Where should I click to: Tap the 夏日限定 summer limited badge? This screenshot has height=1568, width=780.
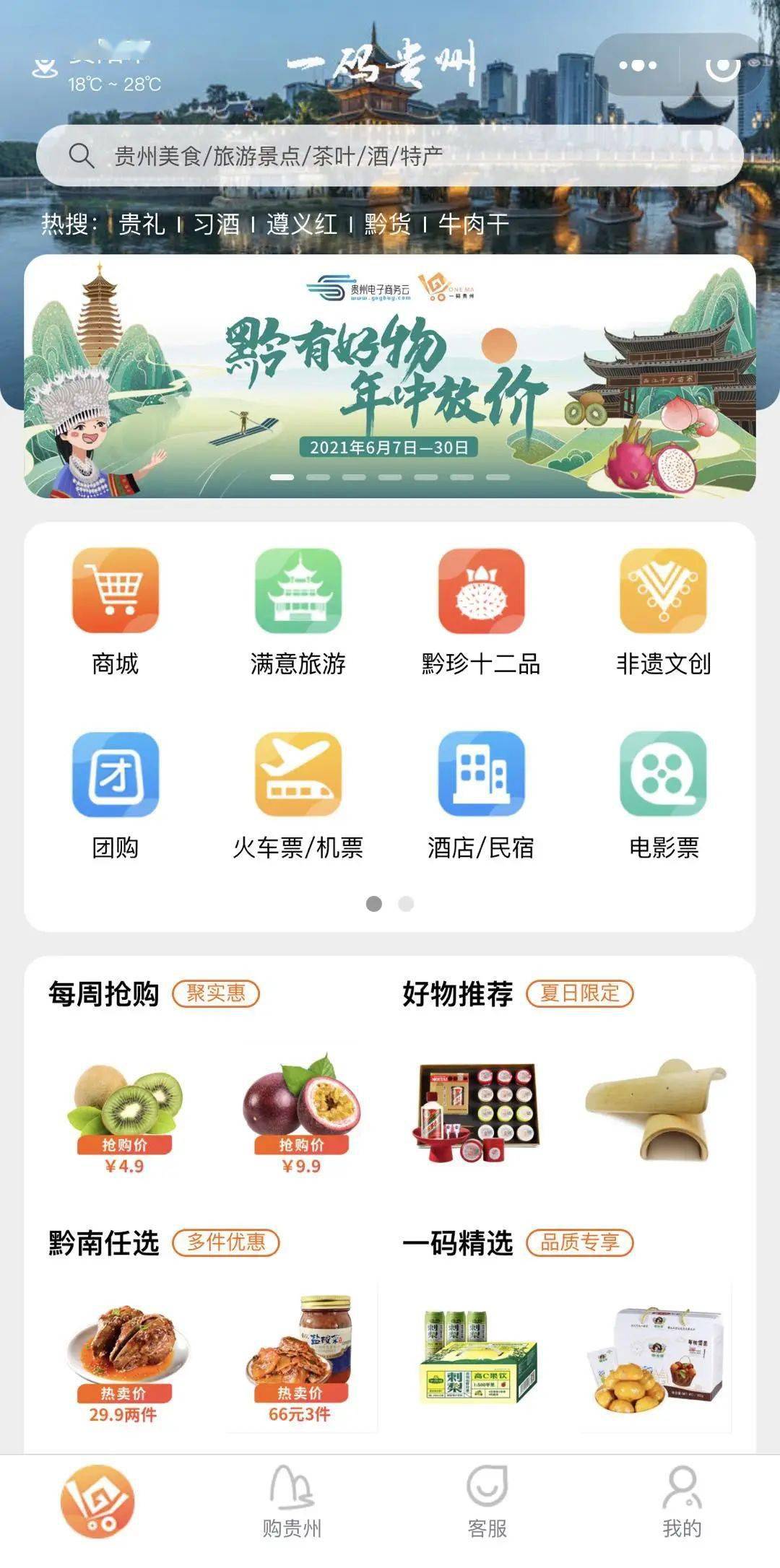(x=581, y=994)
